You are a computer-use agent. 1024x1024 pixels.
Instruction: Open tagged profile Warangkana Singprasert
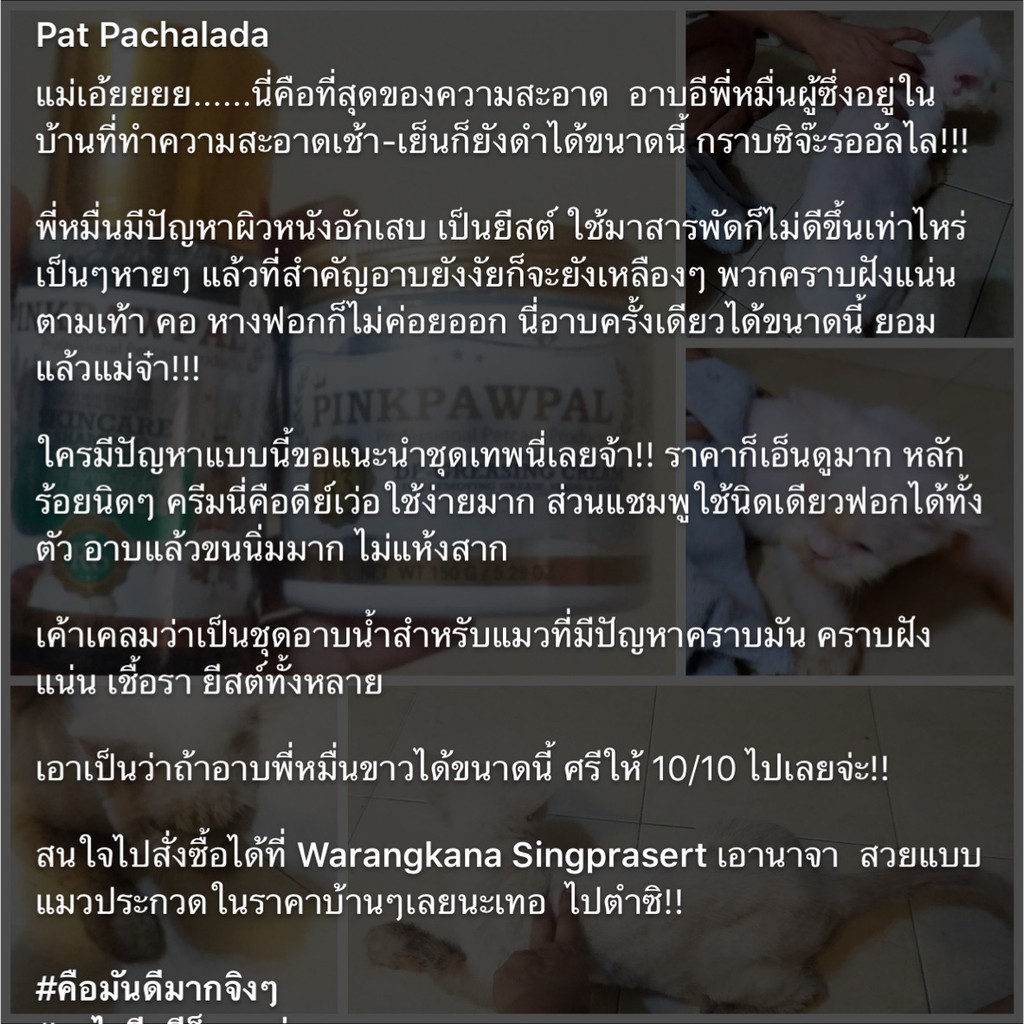(x=502, y=854)
